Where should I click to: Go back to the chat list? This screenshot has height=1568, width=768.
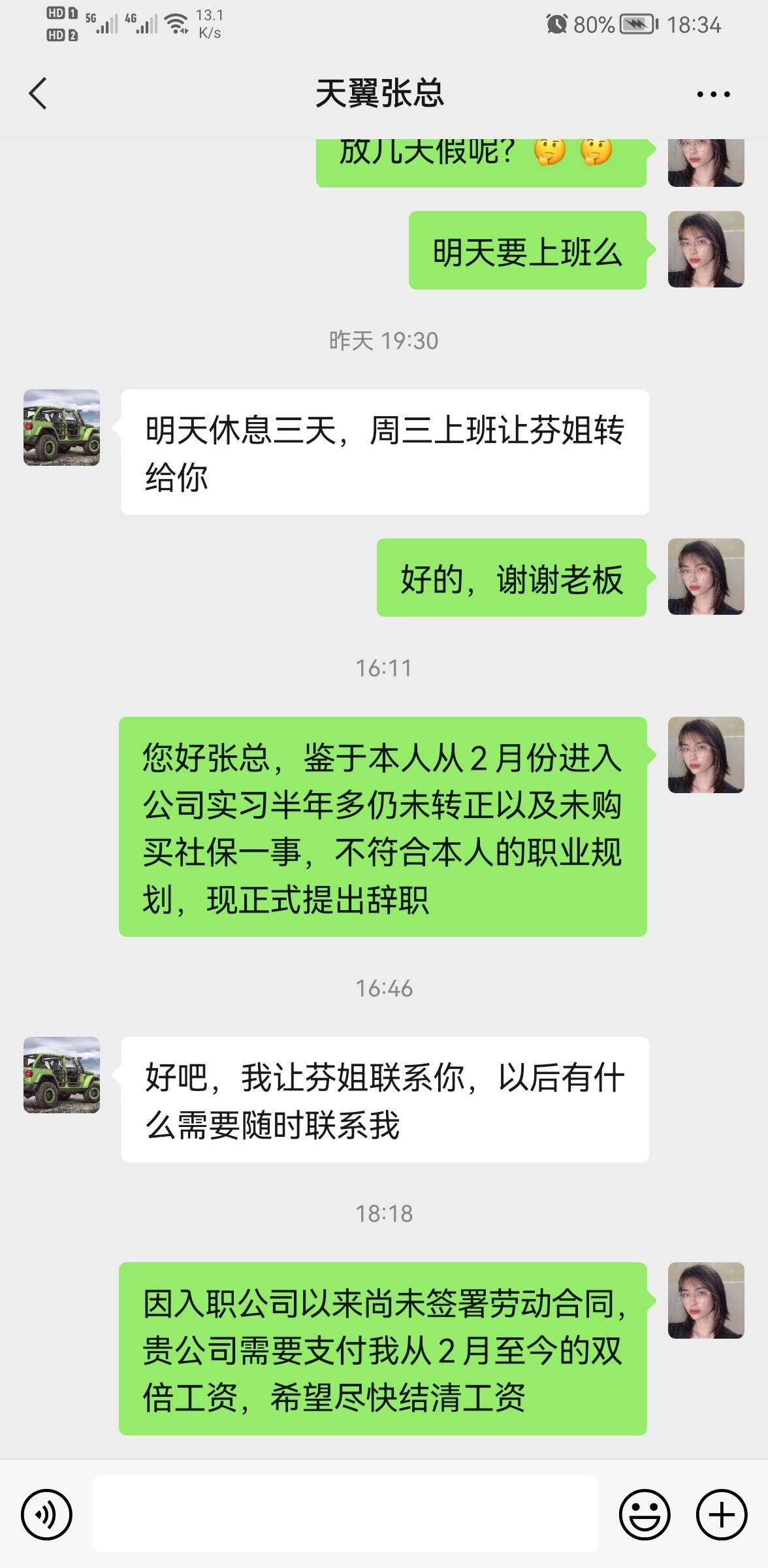tap(39, 93)
